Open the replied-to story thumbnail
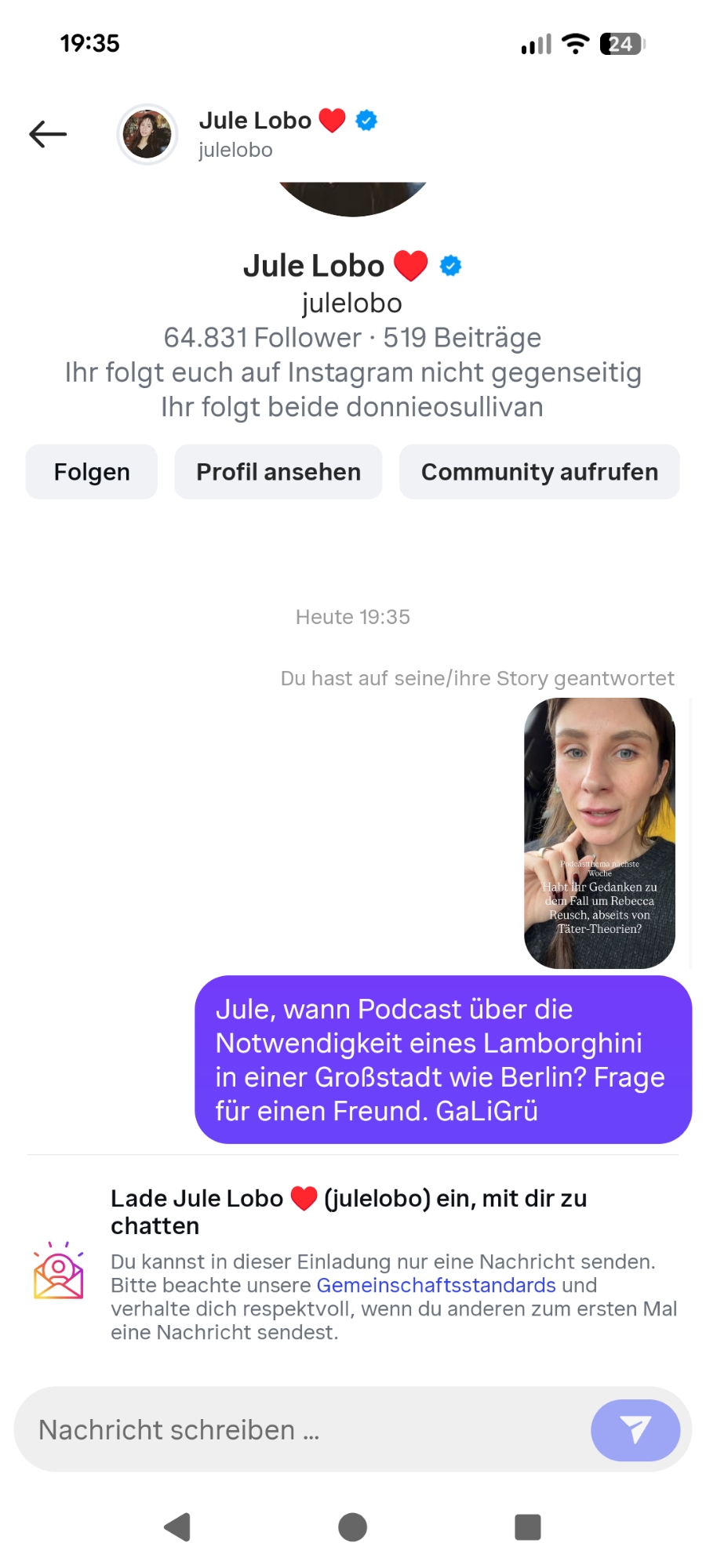Viewport: 706px width, 1568px height. pyautogui.click(x=599, y=833)
